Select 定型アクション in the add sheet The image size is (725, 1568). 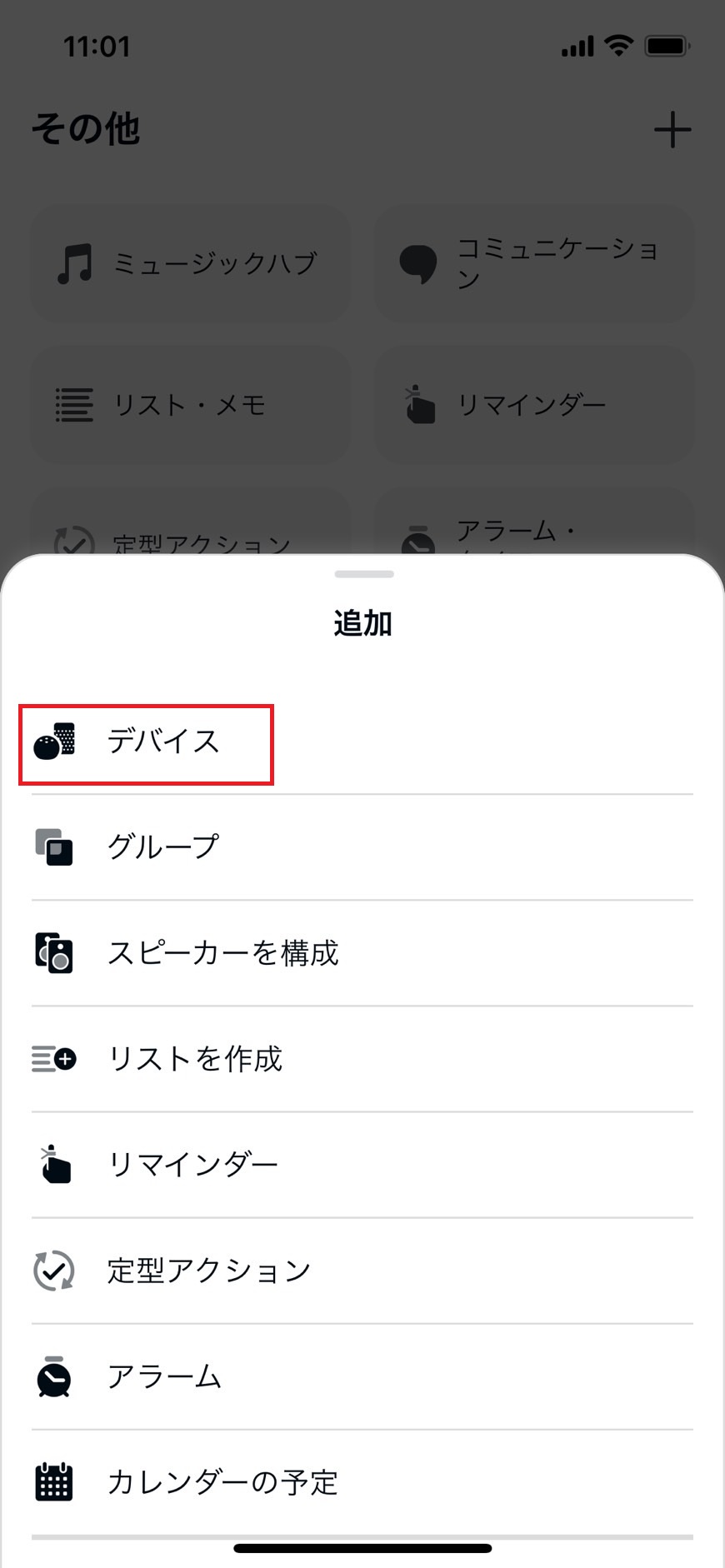(208, 1271)
